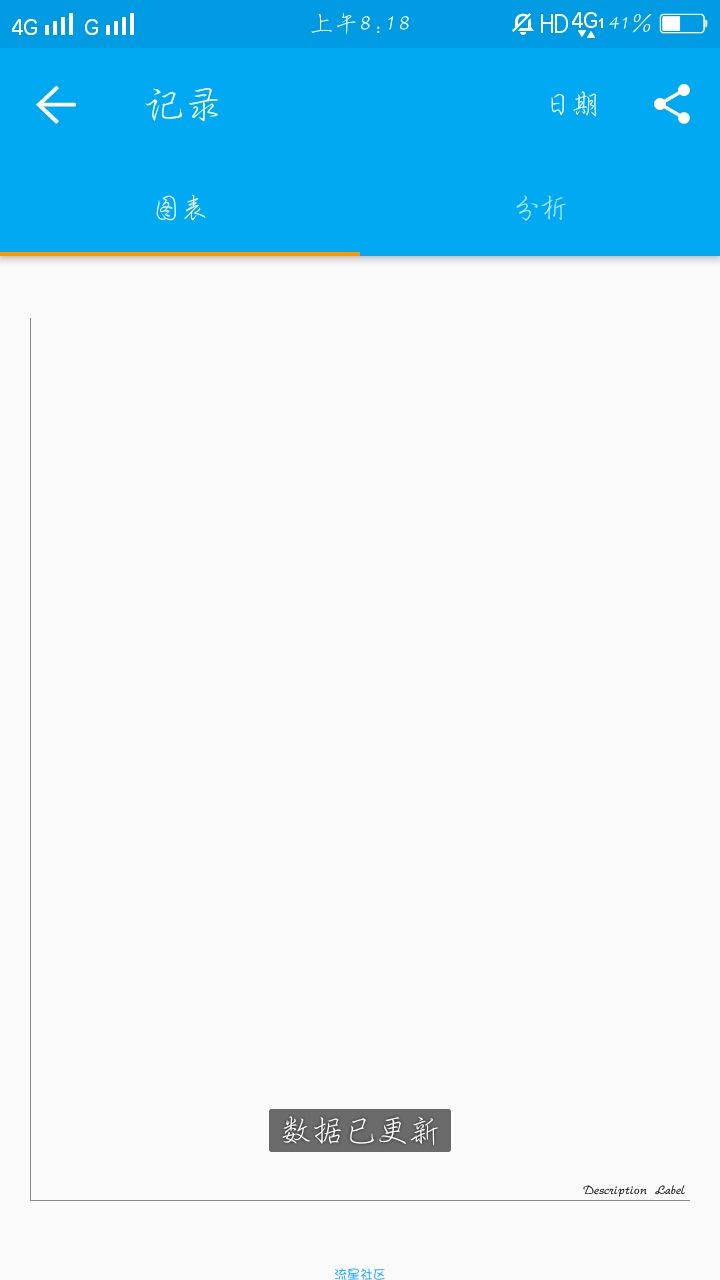Share the record chart

(672, 105)
